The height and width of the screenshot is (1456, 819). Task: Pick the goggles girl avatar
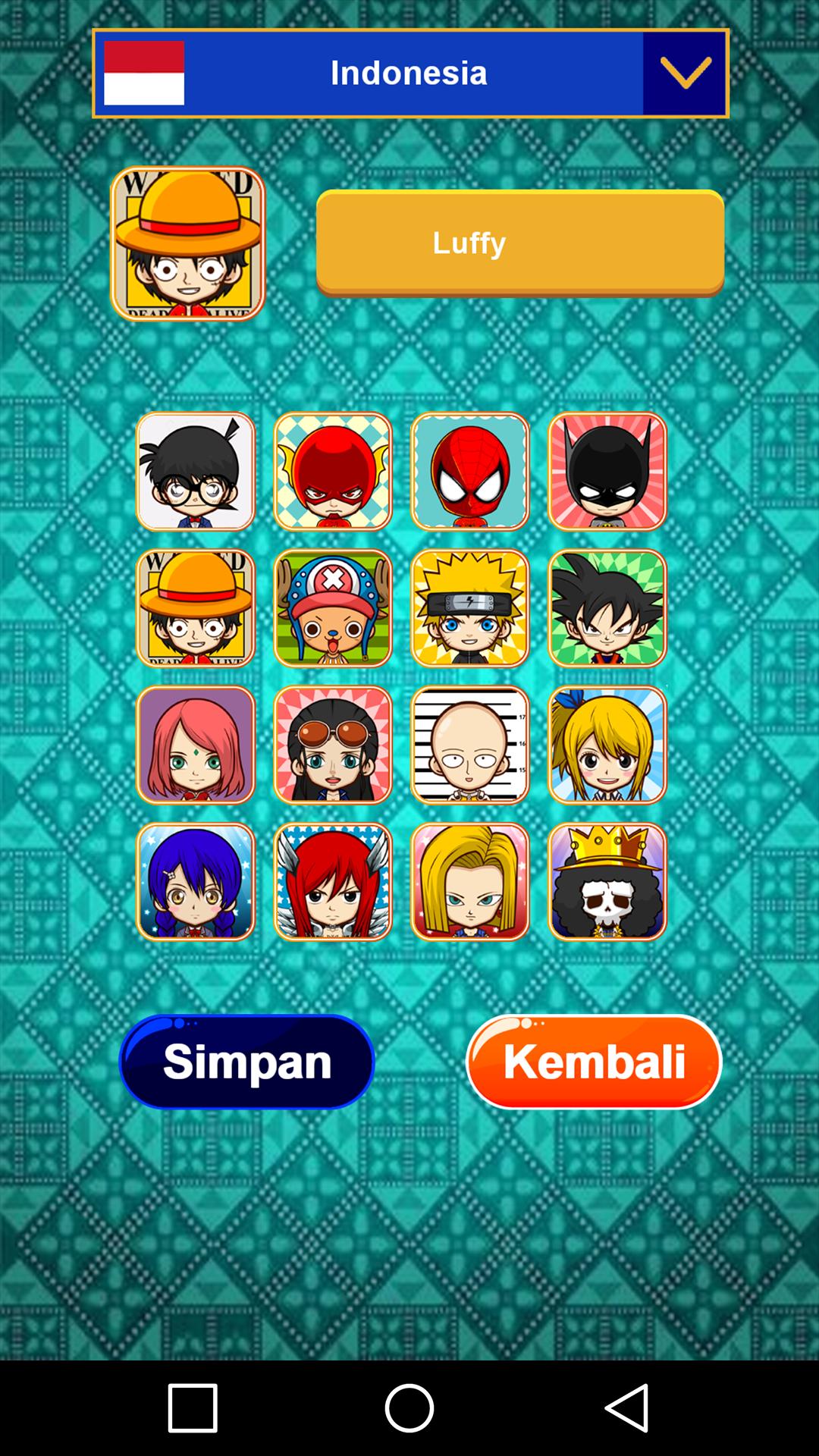[333, 745]
